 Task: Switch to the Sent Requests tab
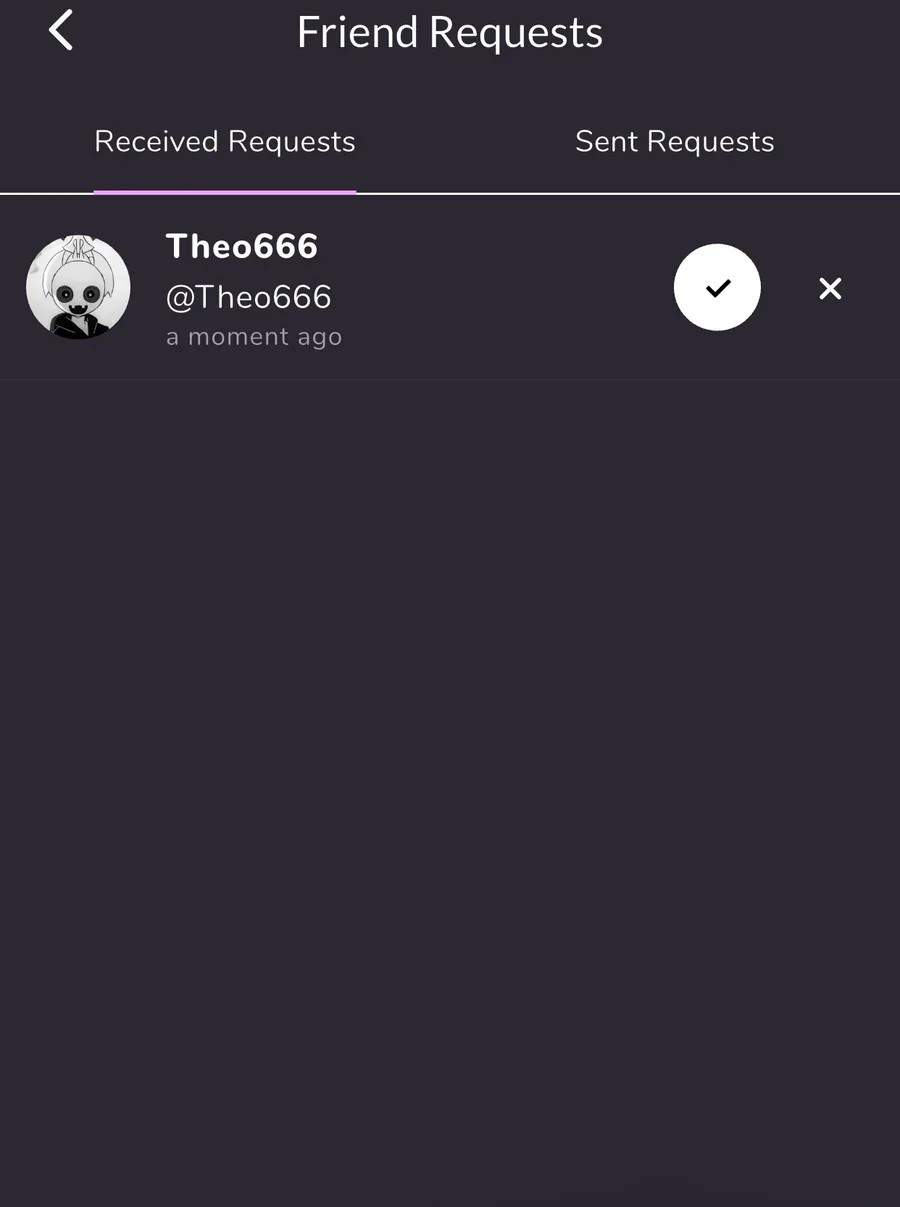(x=674, y=142)
